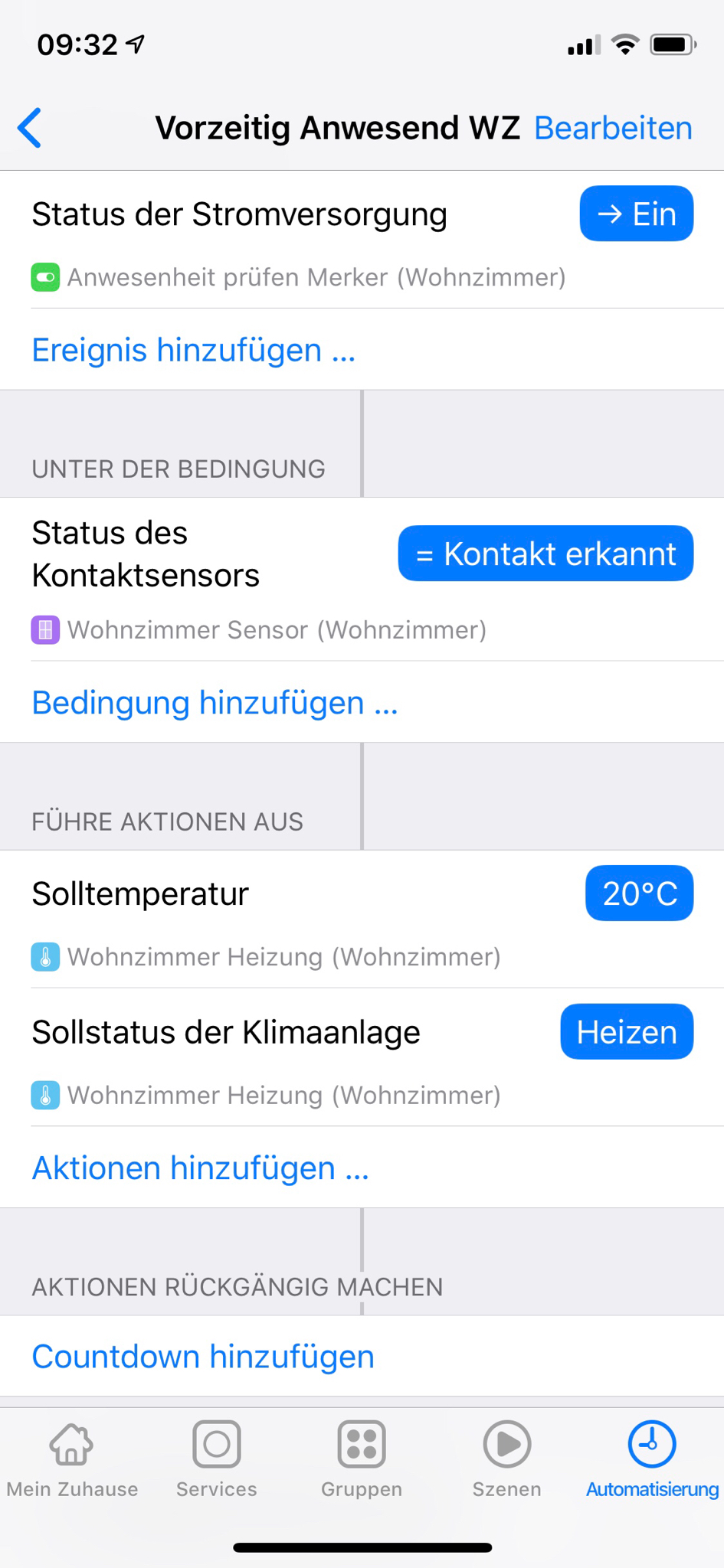Open the Szenen tab
724x1568 pixels.
tap(506, 1459)
